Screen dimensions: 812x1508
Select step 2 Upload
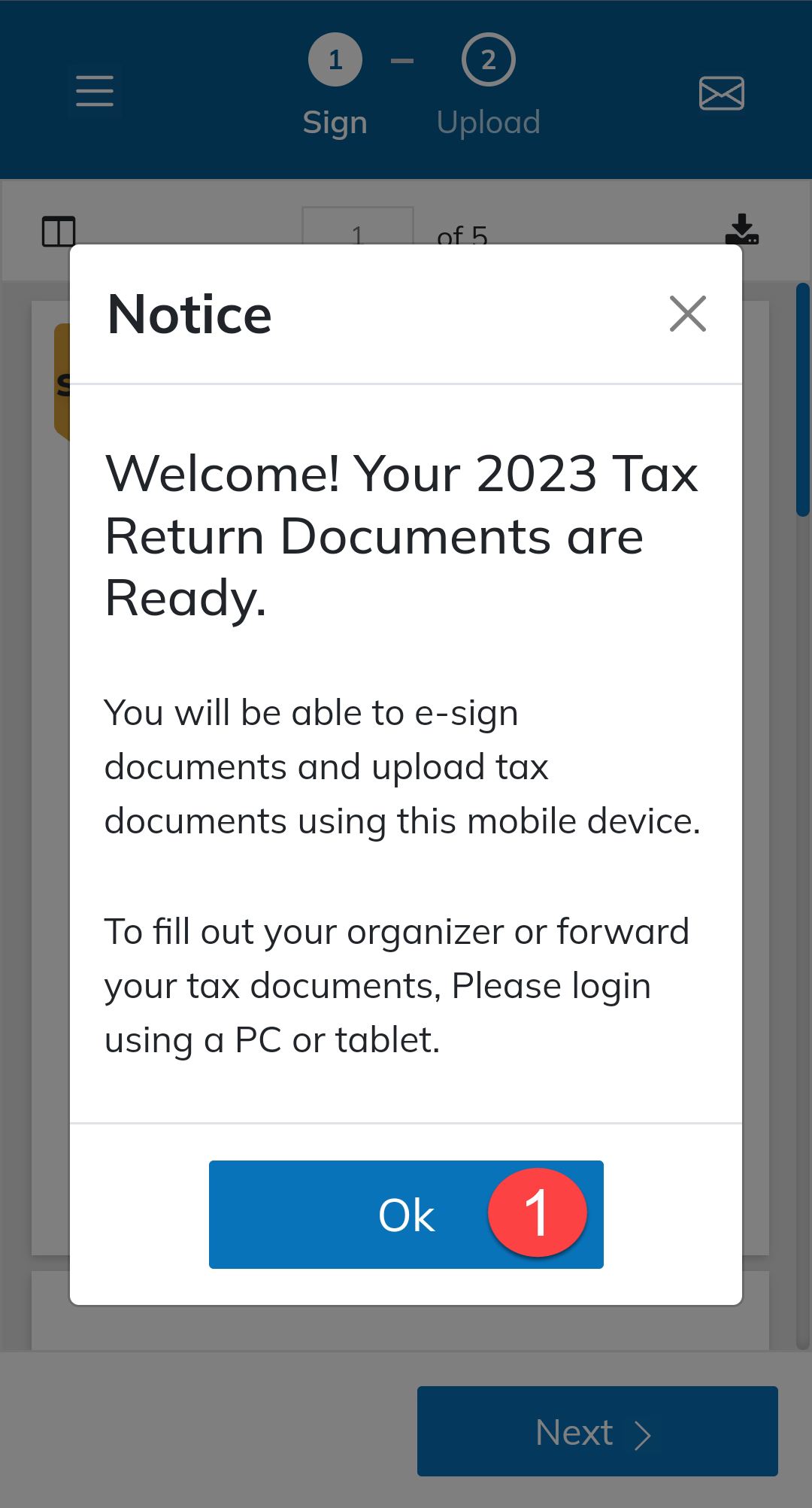coord(489,85)
